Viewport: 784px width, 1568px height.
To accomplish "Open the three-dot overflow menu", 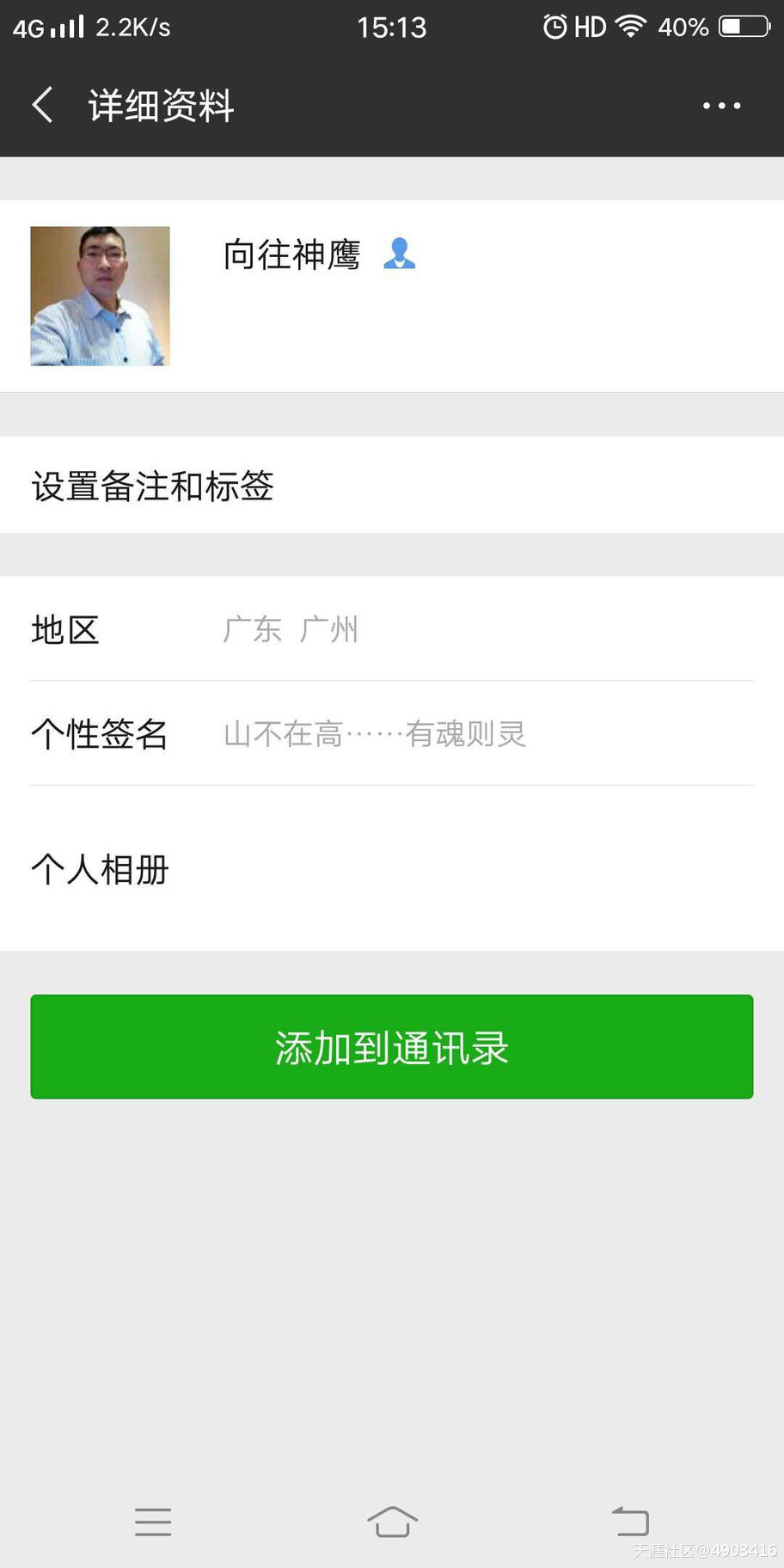I will tap(721, 106).
